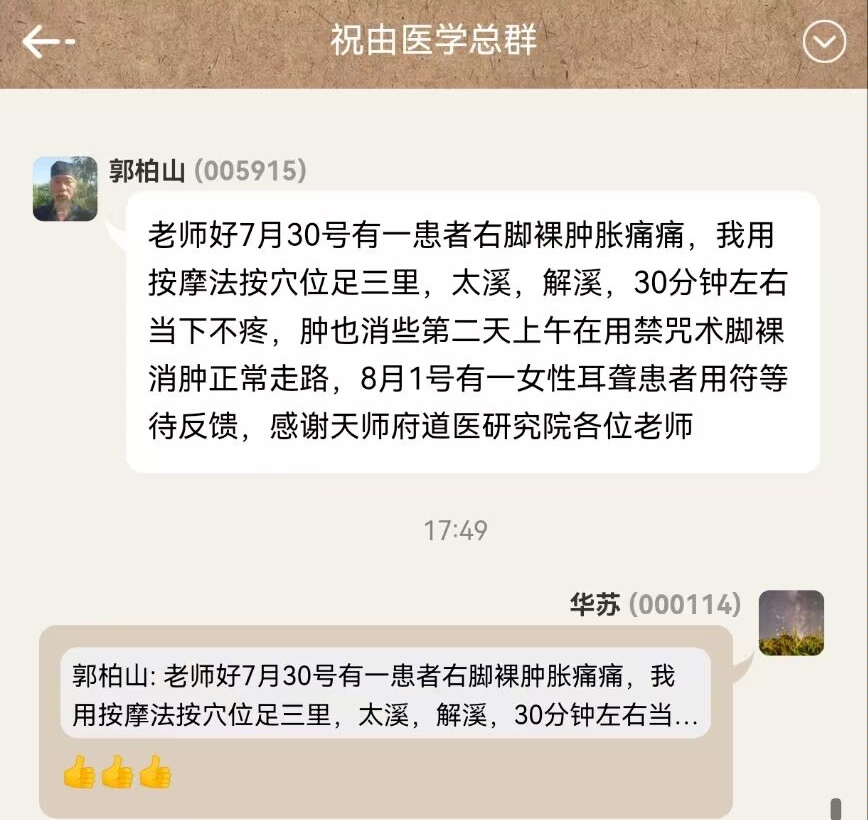The image size is (868, 820).
Task: Open 郭柏山's profile avatar
Action: (x=65, y=189)
